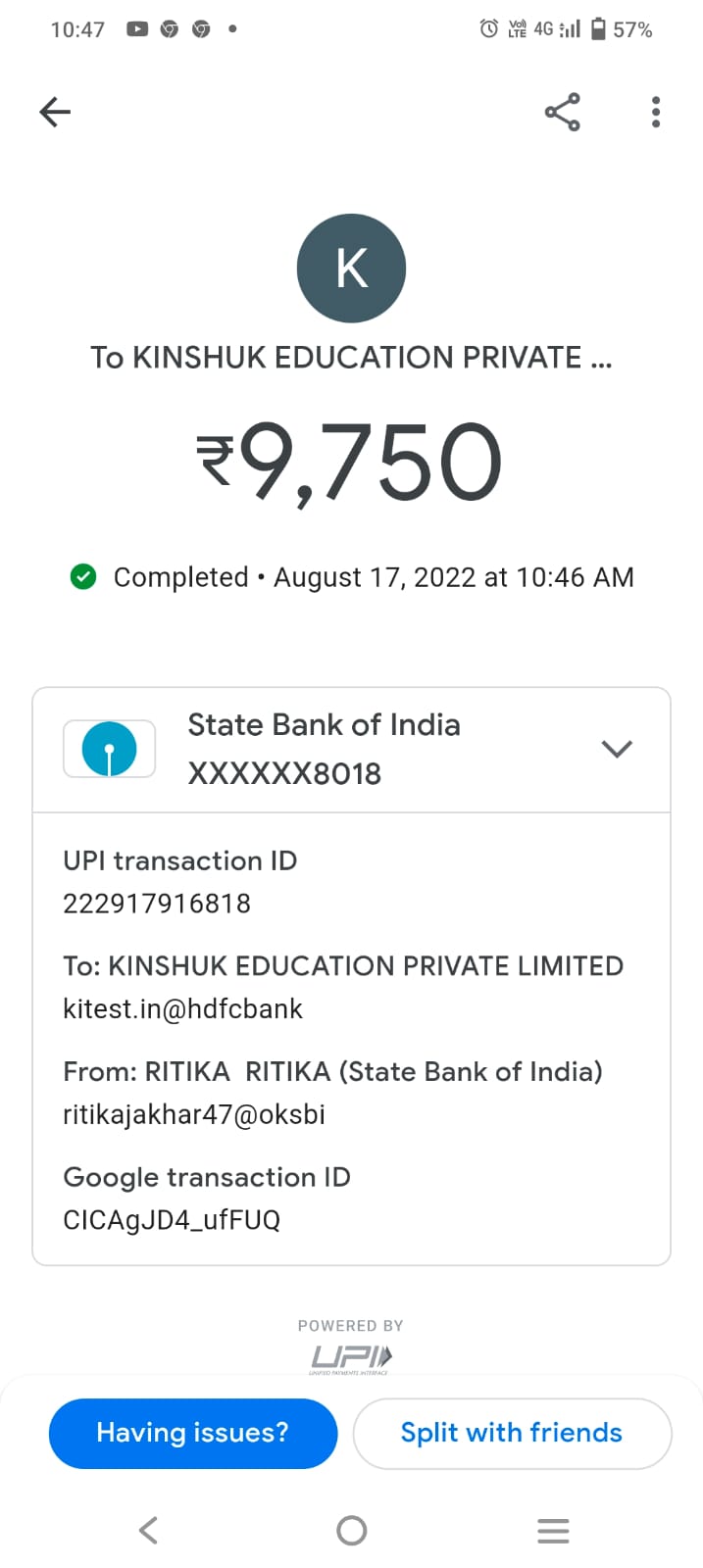703x1568 pixels.
Task: Collapse the State Bank of India details
Action: [x=616, y=749]
